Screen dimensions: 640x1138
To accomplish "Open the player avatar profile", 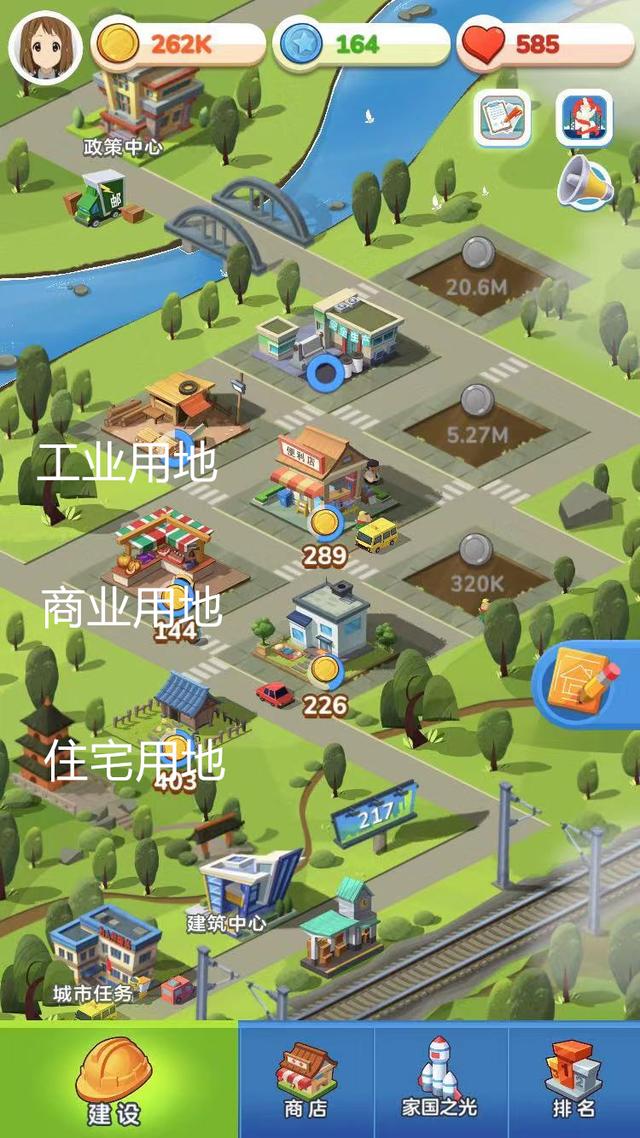I will click(45, 46).
